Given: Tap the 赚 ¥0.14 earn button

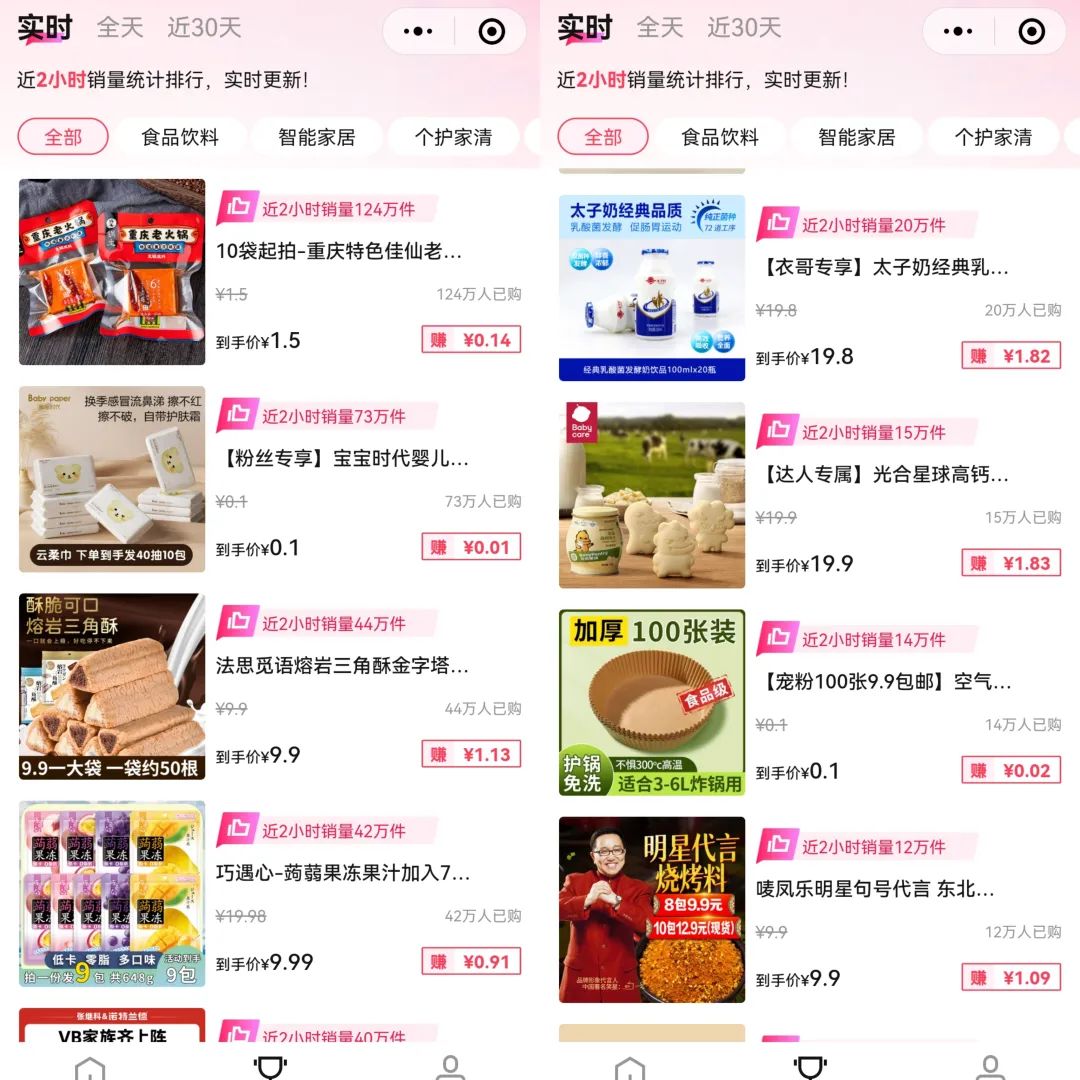Looking at the screenshot, I should click(471, 340).
